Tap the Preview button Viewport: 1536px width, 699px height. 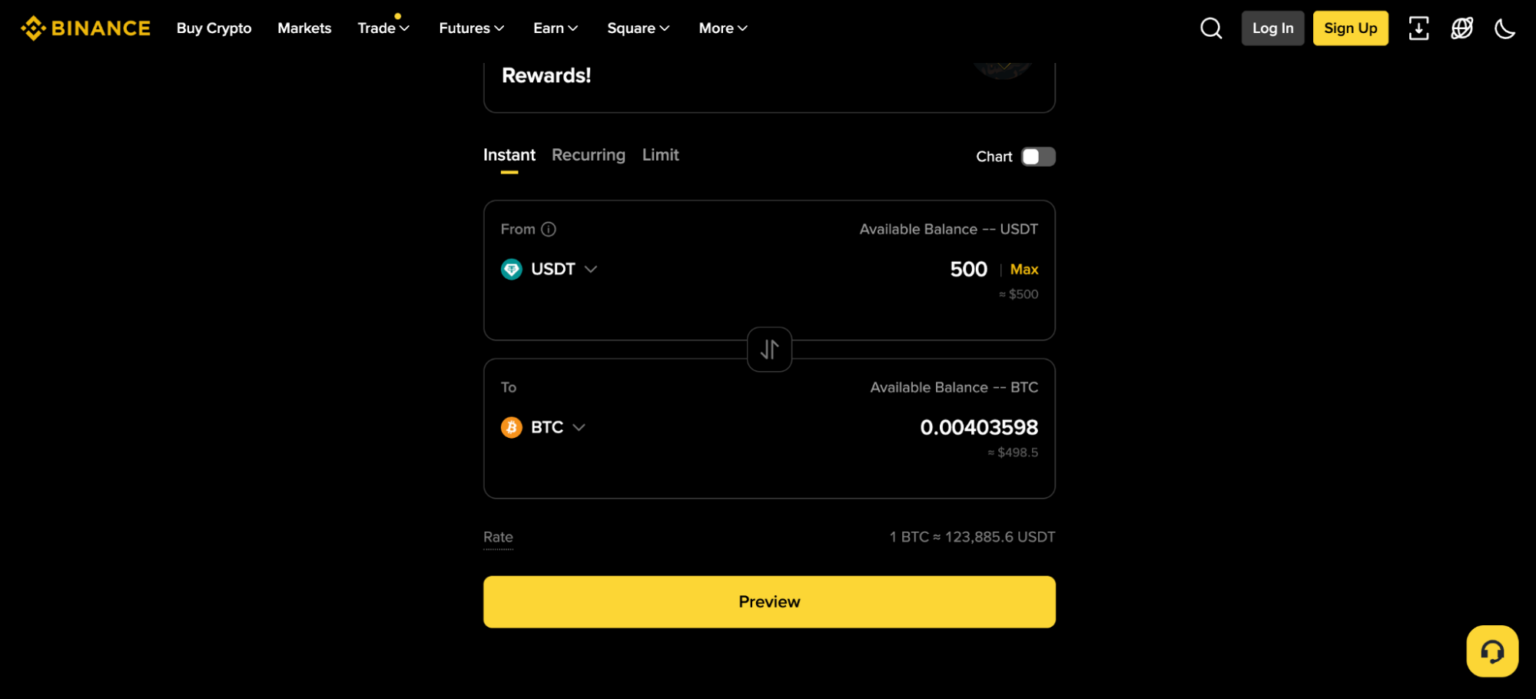click(x=769, y=602)
